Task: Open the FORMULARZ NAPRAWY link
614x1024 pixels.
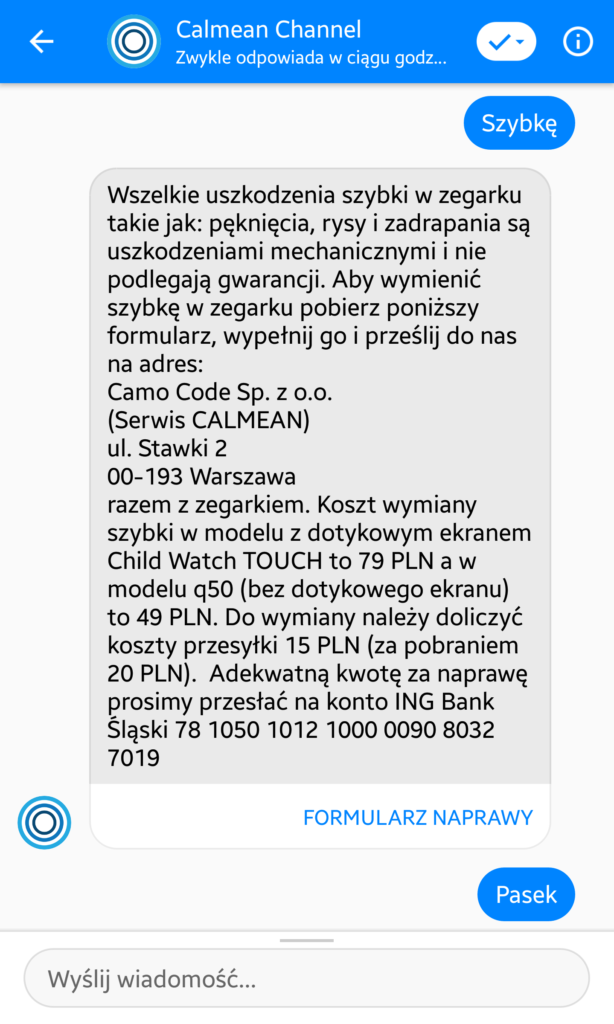Action: pyautogui.click(x=418, y=817)
